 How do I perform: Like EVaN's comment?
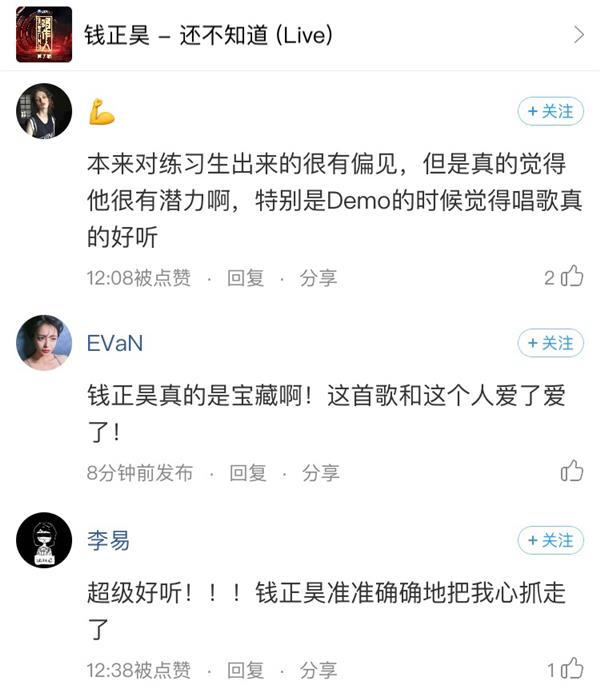tap(571, 472)
